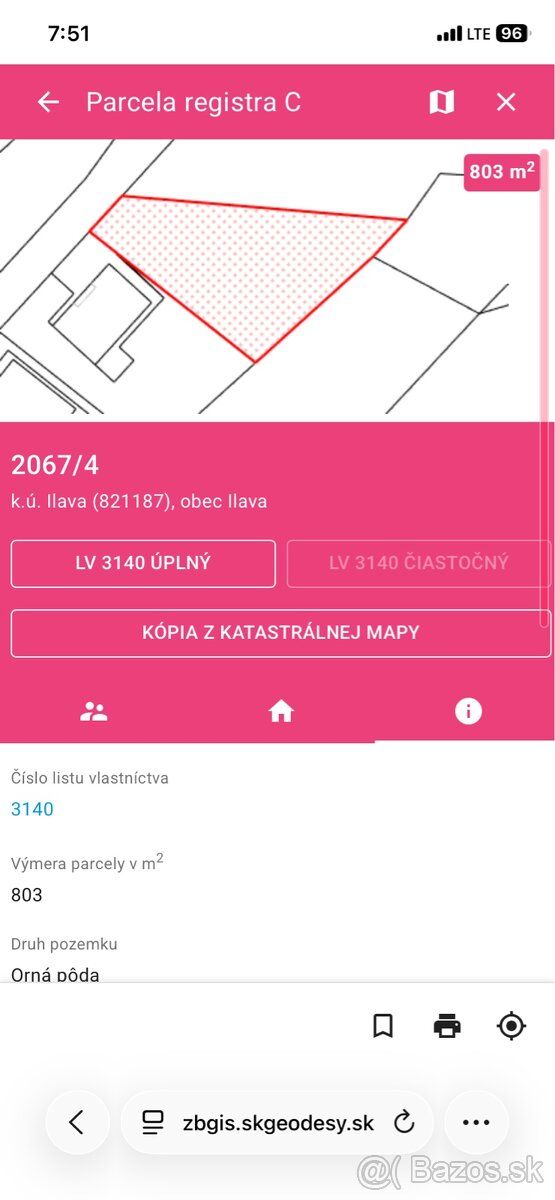Select the info tab
The image size is (555, 1200).
pos(467,711)
